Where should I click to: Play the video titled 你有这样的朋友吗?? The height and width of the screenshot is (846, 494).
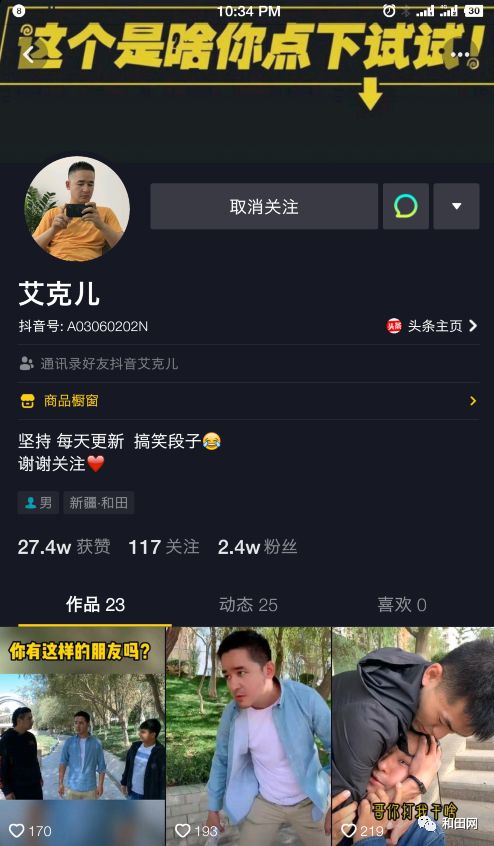(x=82, y=736)
